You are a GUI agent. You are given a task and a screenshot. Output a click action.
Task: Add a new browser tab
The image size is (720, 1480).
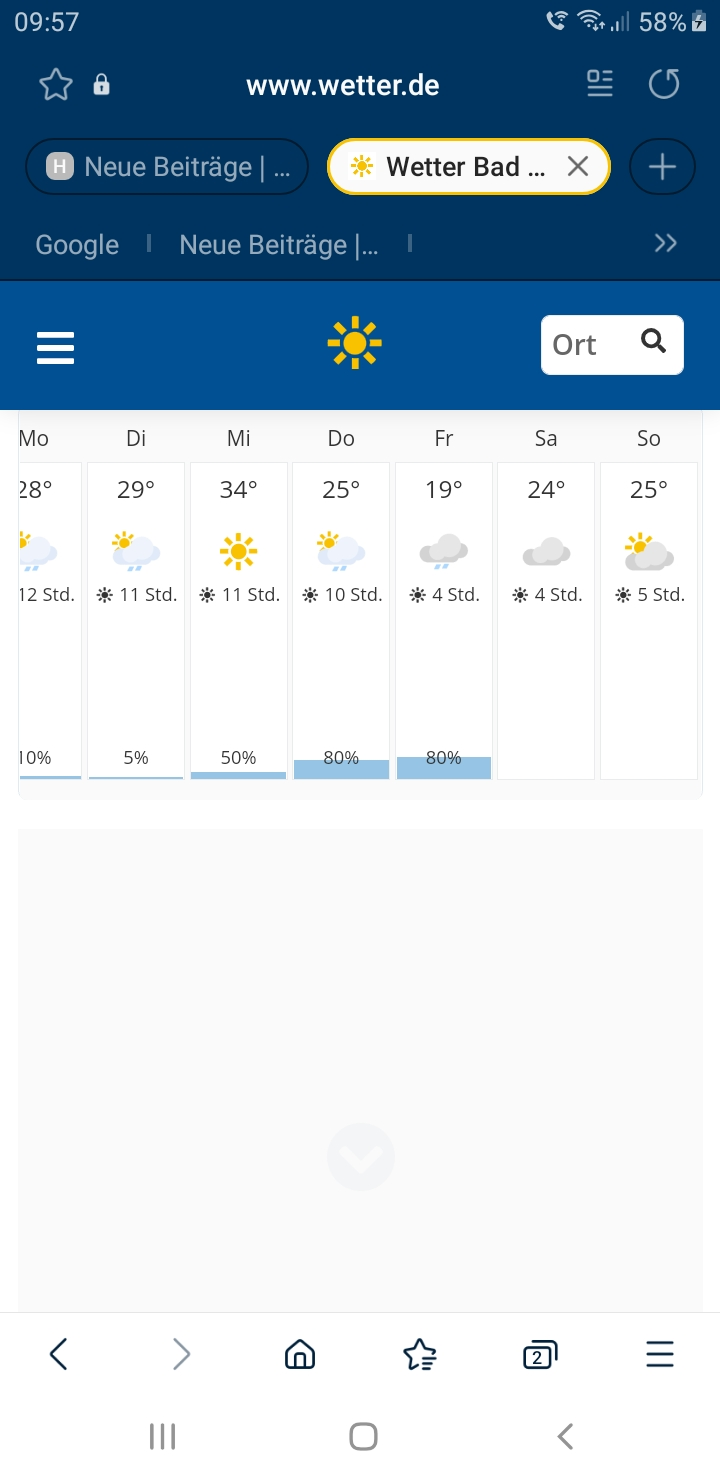click(x=662, y=167)
